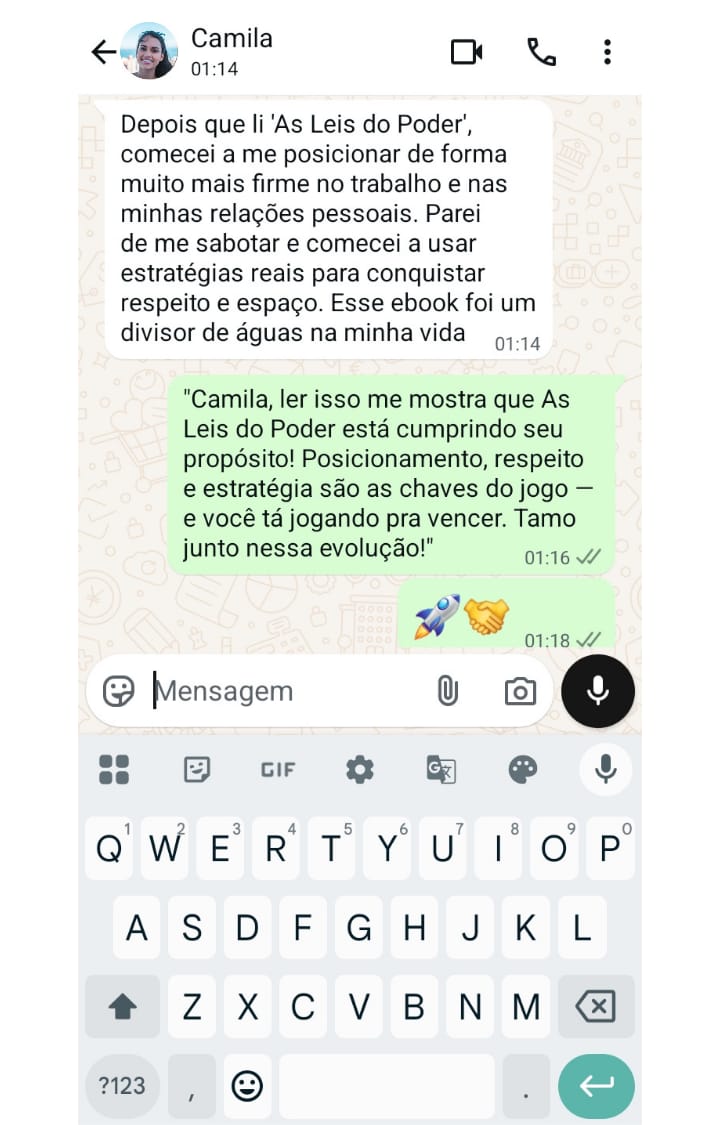Focus the Mensagem text field
The width and height of the screenshot is (705, 1125).
click(285, 691)
